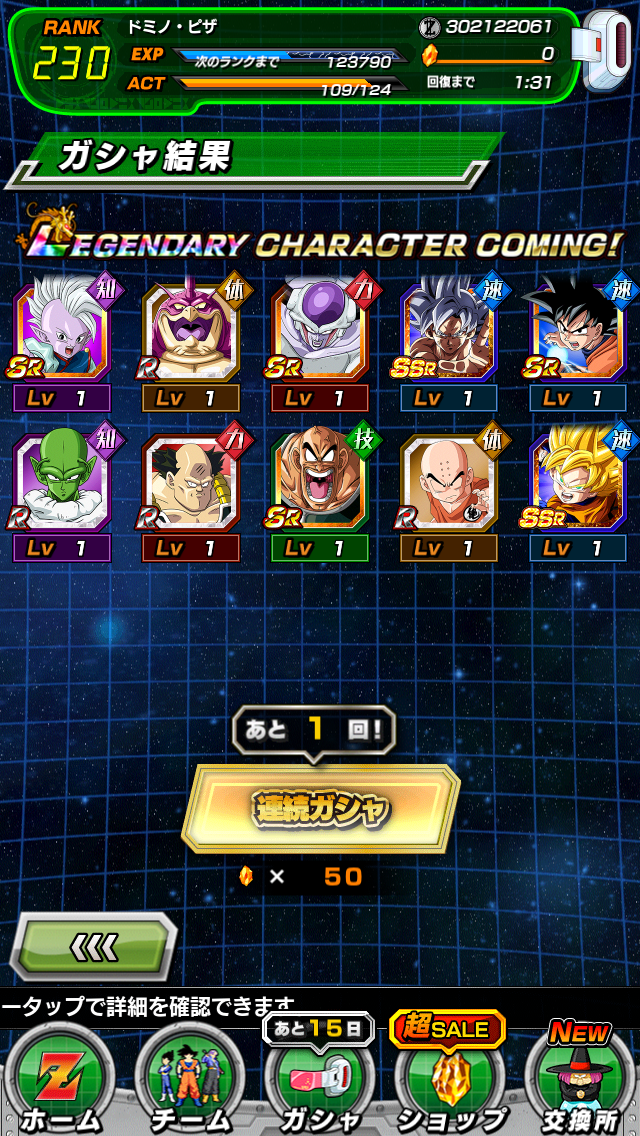
Task: Go back with the green arrow button
Action: click(x=98, y=945)
